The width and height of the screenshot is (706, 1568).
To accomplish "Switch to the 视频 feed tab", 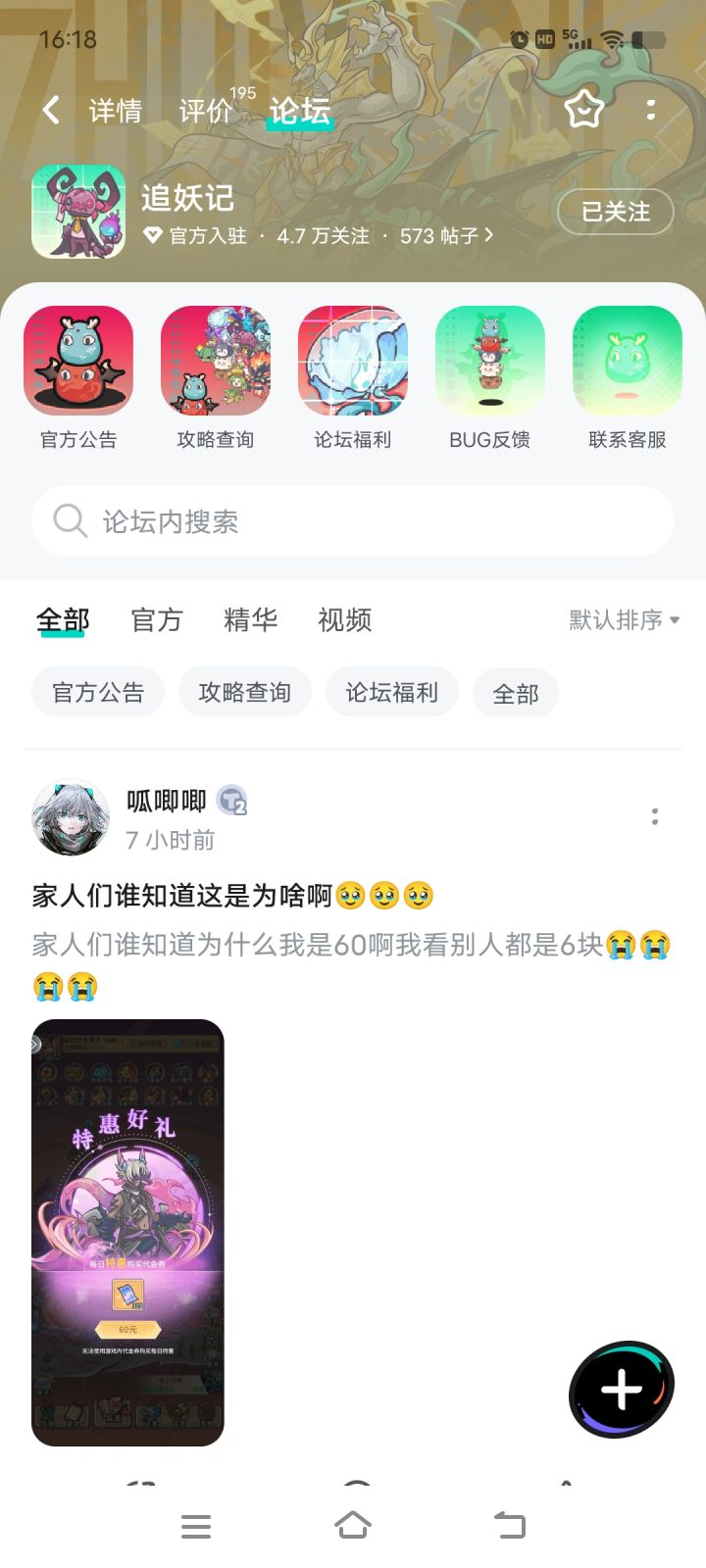I will coord(345,620).
